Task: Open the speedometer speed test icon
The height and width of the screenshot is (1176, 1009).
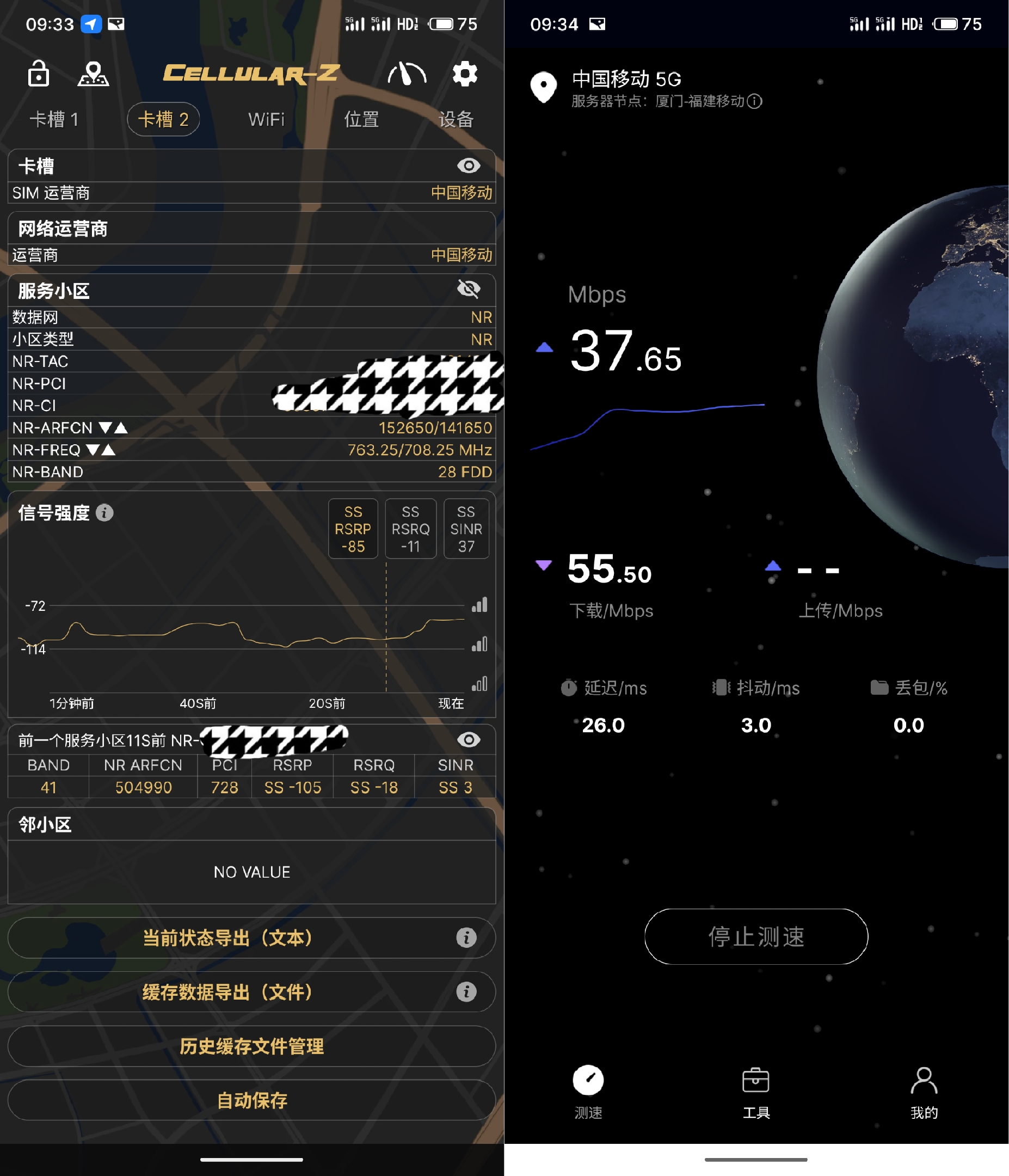Action: [407, 74]
